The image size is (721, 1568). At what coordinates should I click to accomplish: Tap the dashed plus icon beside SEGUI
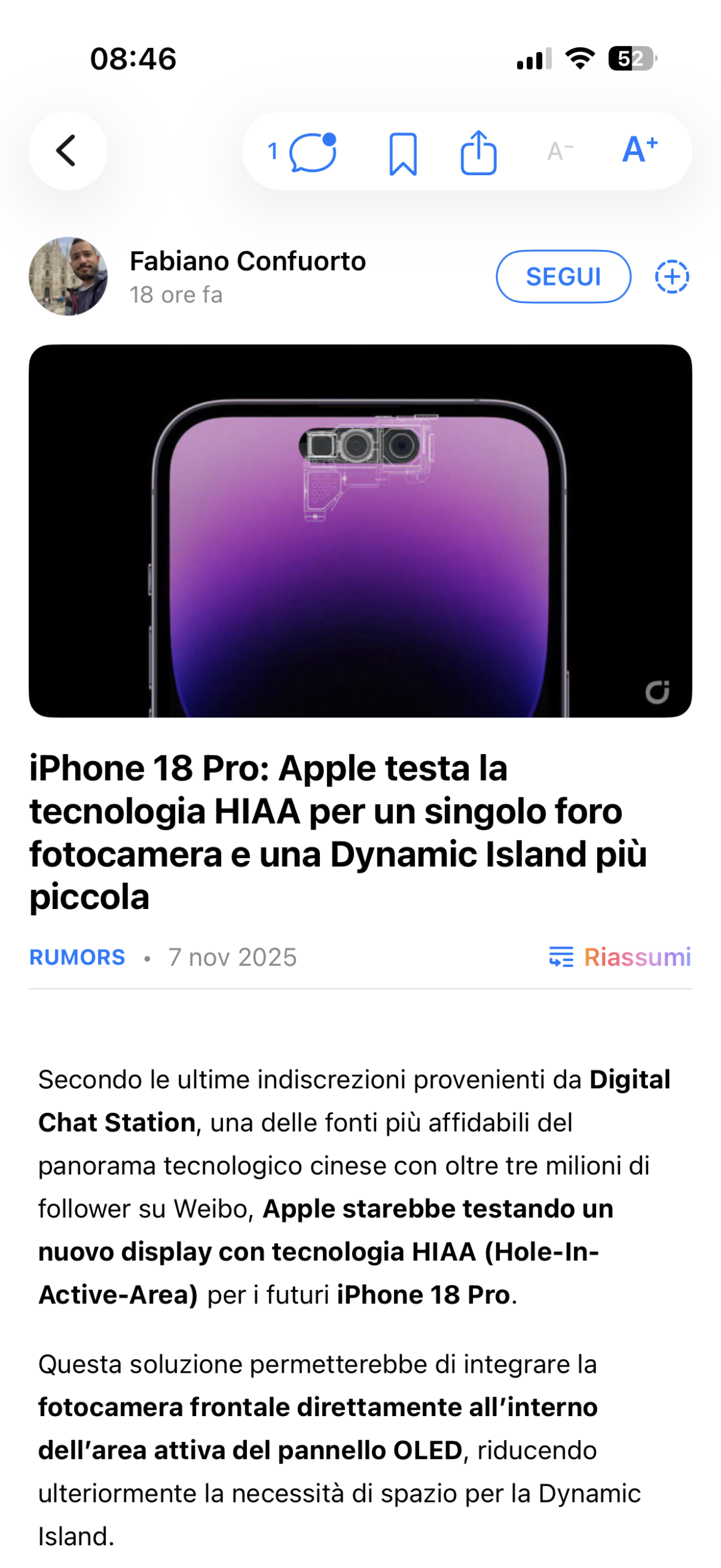tap(671, 277)
